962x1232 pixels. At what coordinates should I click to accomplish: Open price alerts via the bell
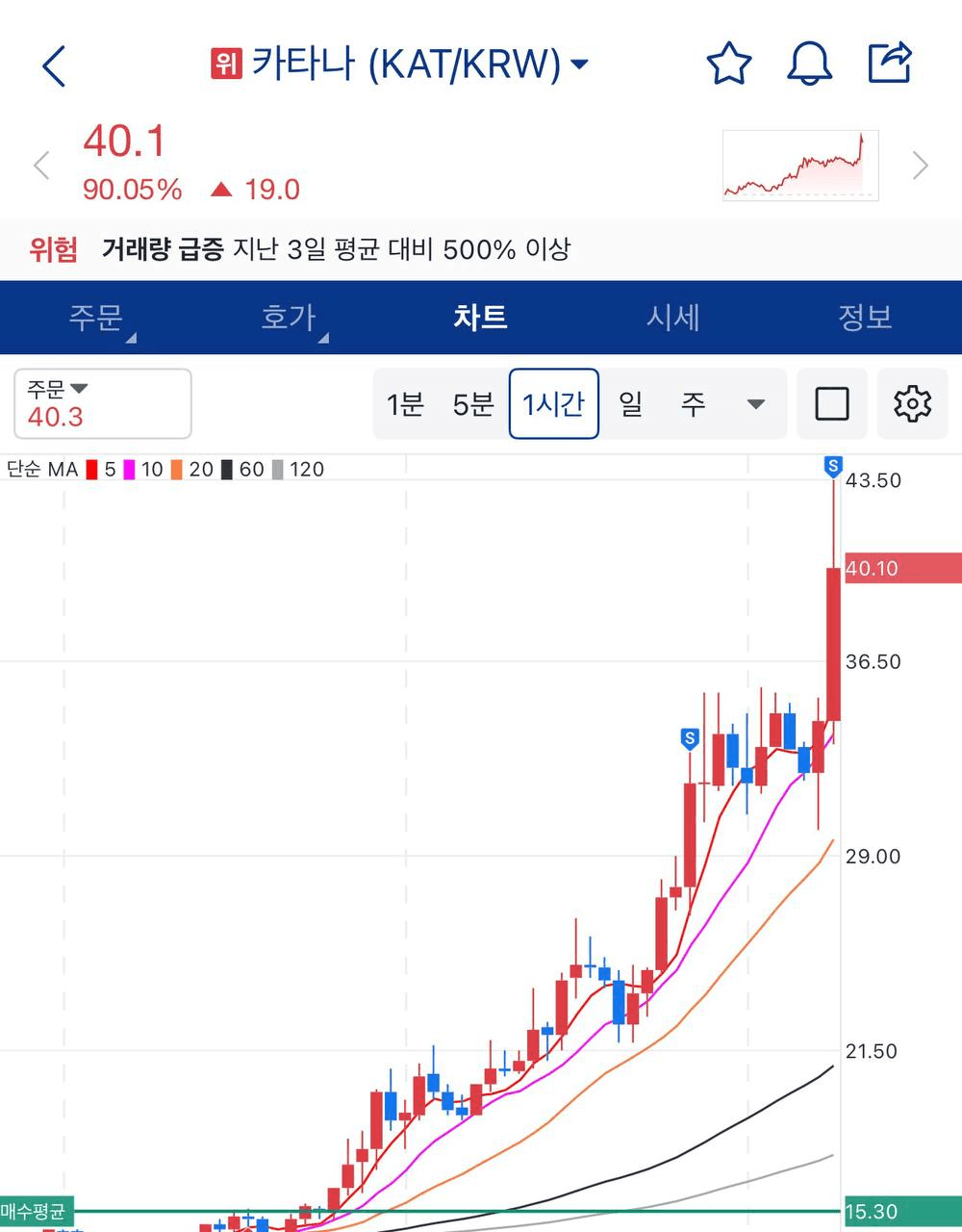(809, 64)
